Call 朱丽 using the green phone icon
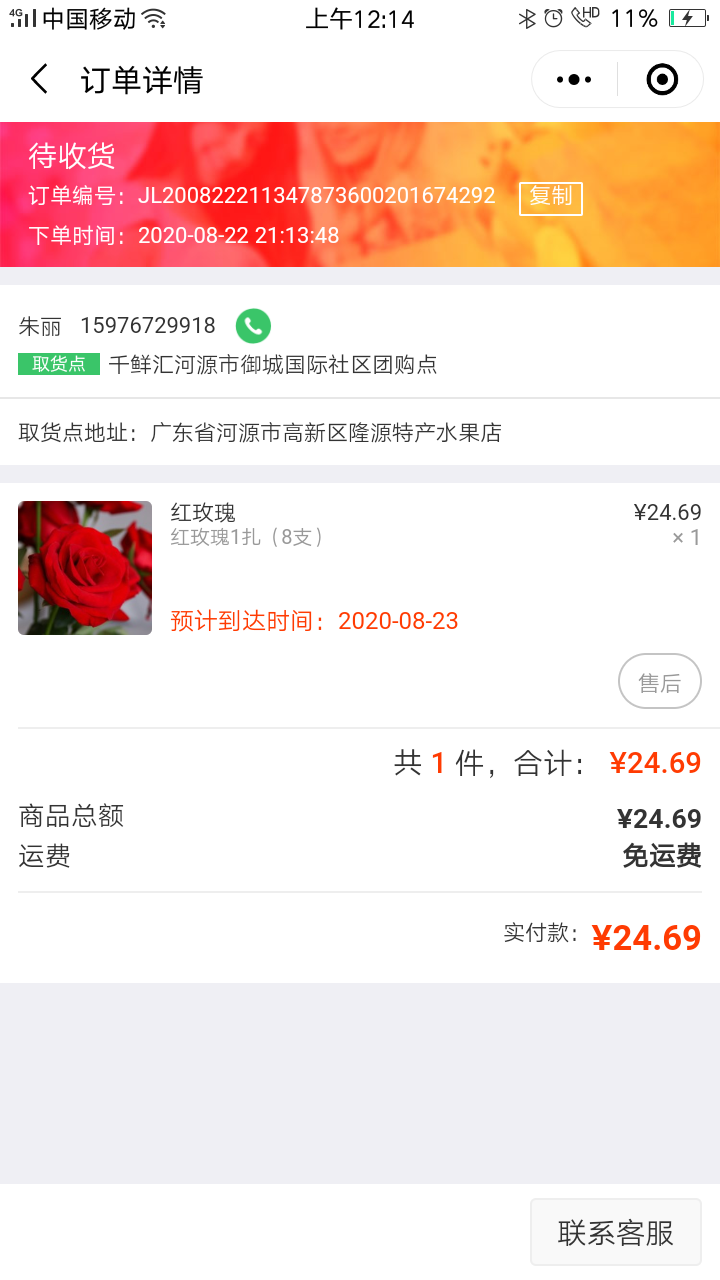 point(253,325)
